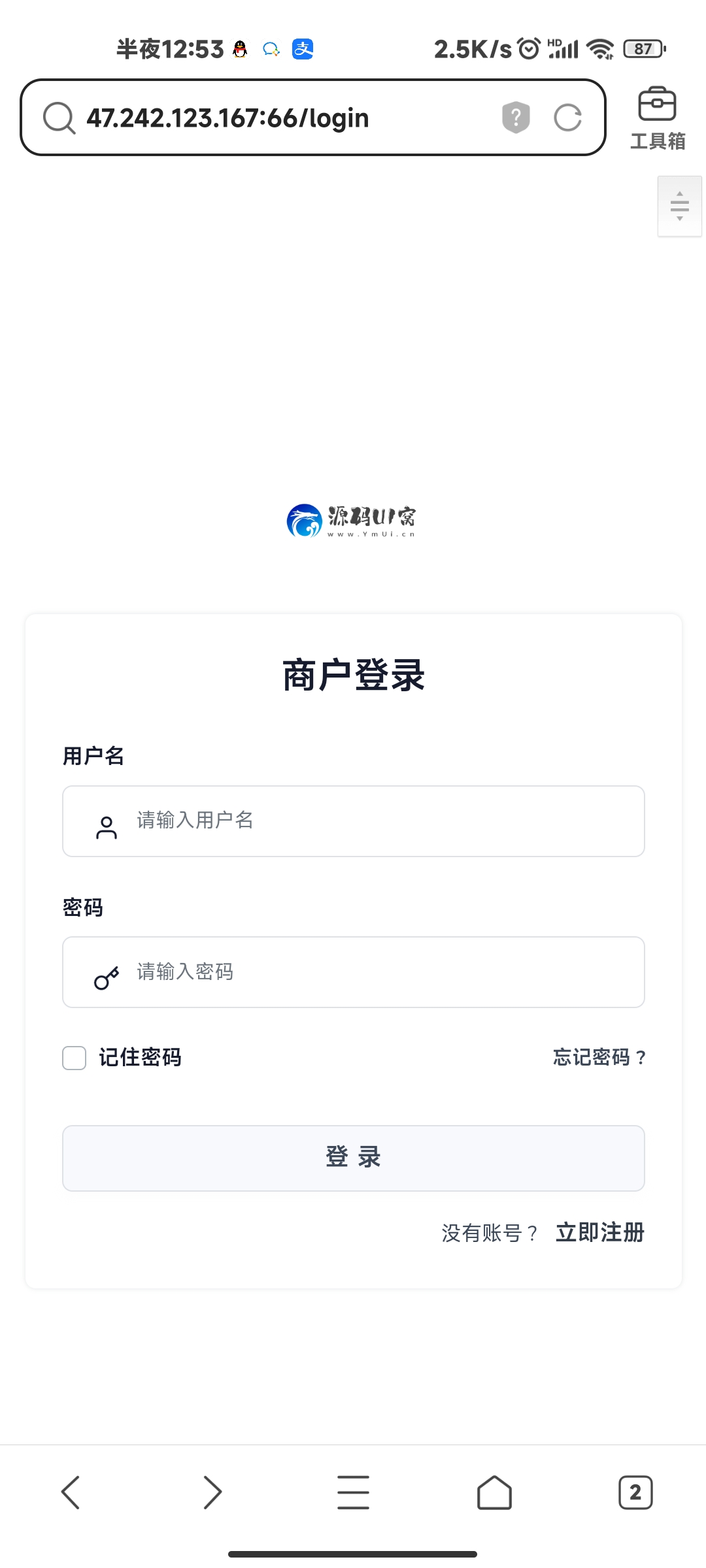Open the security shield icon in address bar

516,118
